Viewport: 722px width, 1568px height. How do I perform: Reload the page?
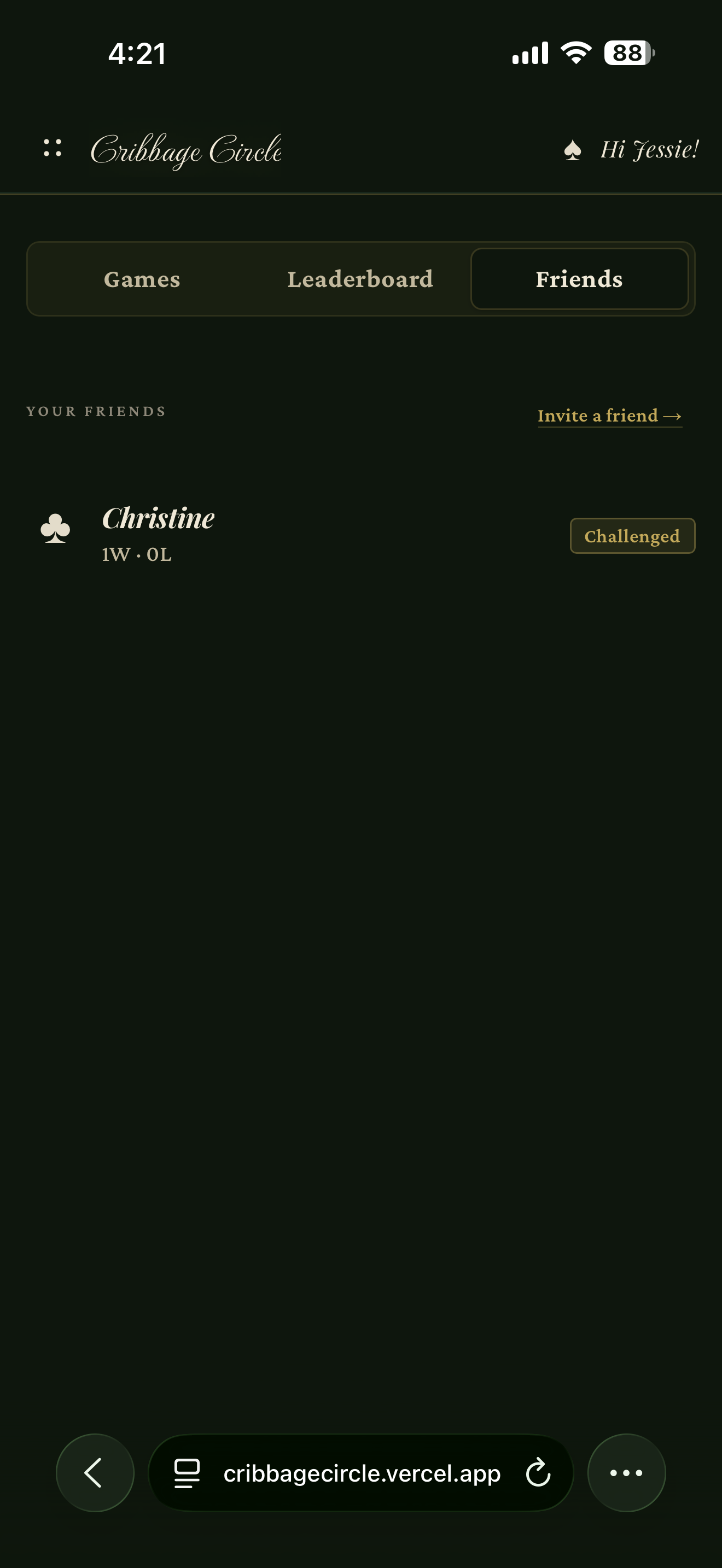pos(538,1472)
